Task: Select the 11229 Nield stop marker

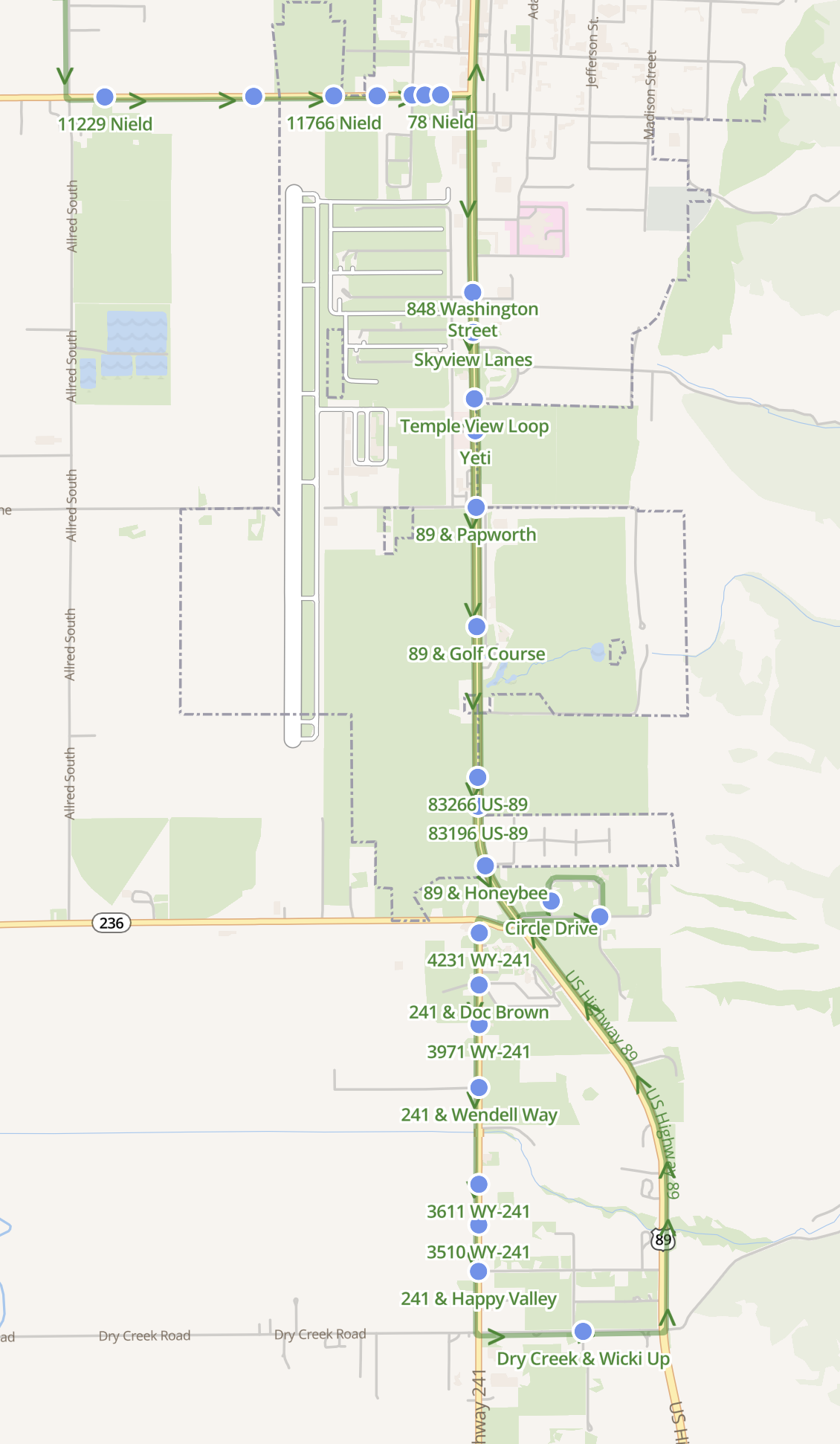Action: pos(105,97)
